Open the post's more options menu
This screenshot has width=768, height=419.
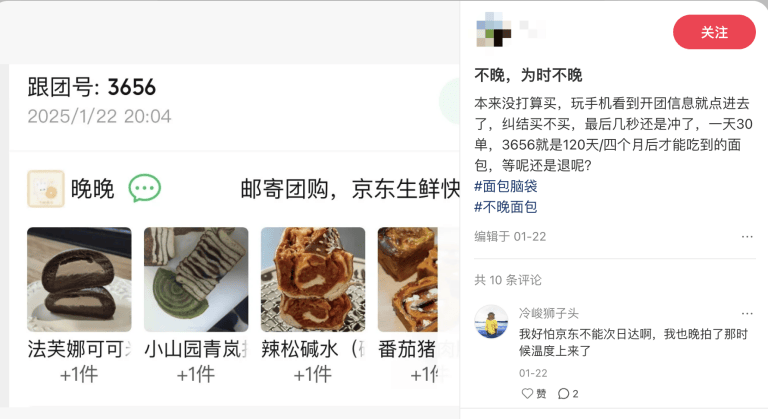tap(747, 237)
